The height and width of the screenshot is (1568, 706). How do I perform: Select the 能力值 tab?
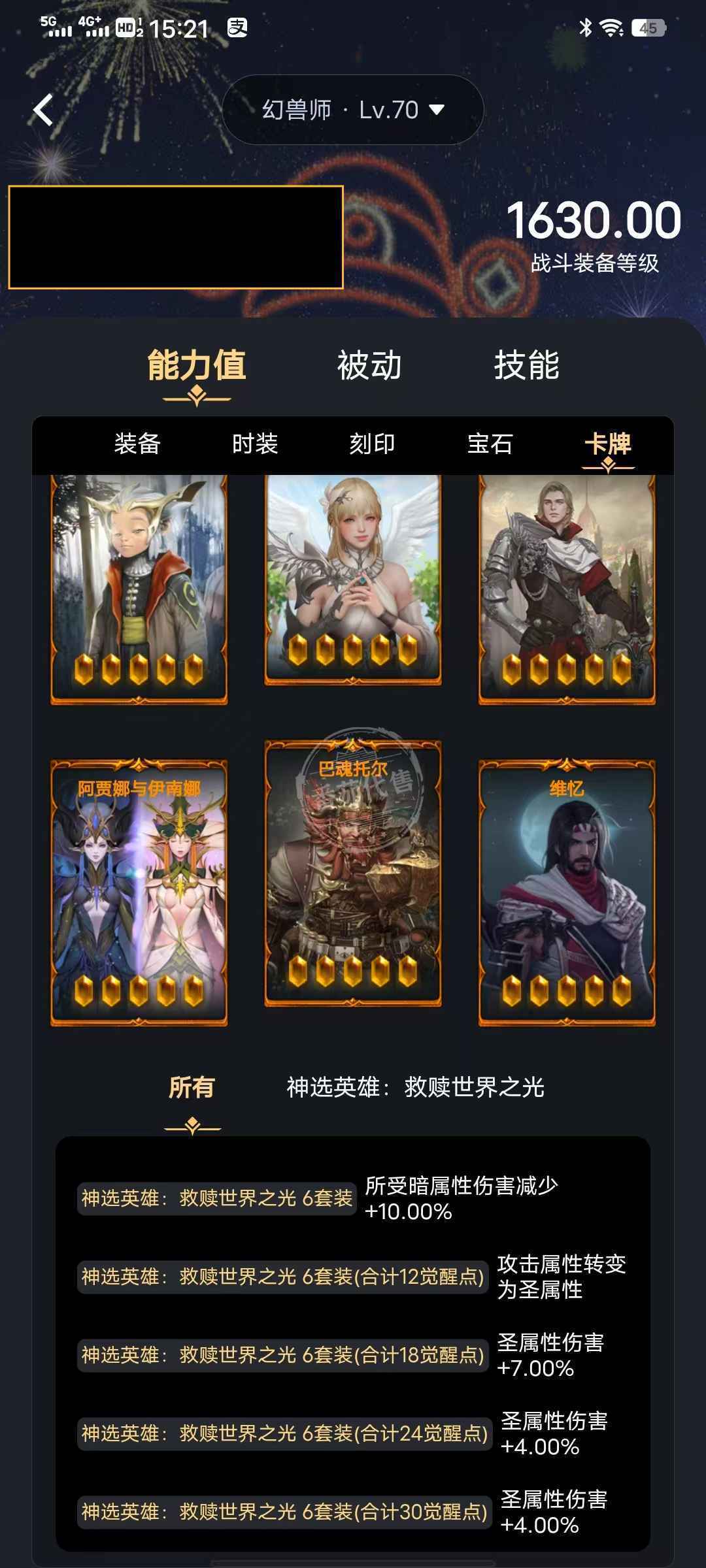click(196, 365)
